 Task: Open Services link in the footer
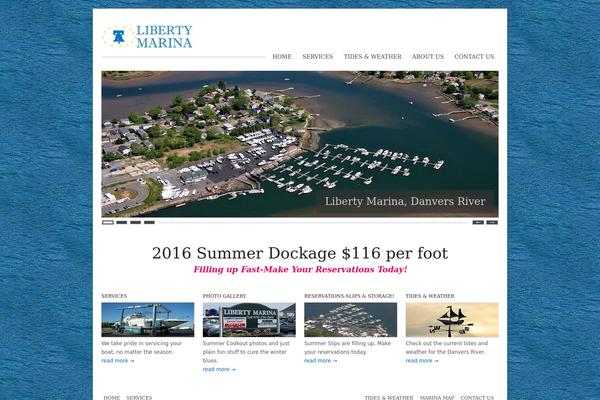[139, 397]
